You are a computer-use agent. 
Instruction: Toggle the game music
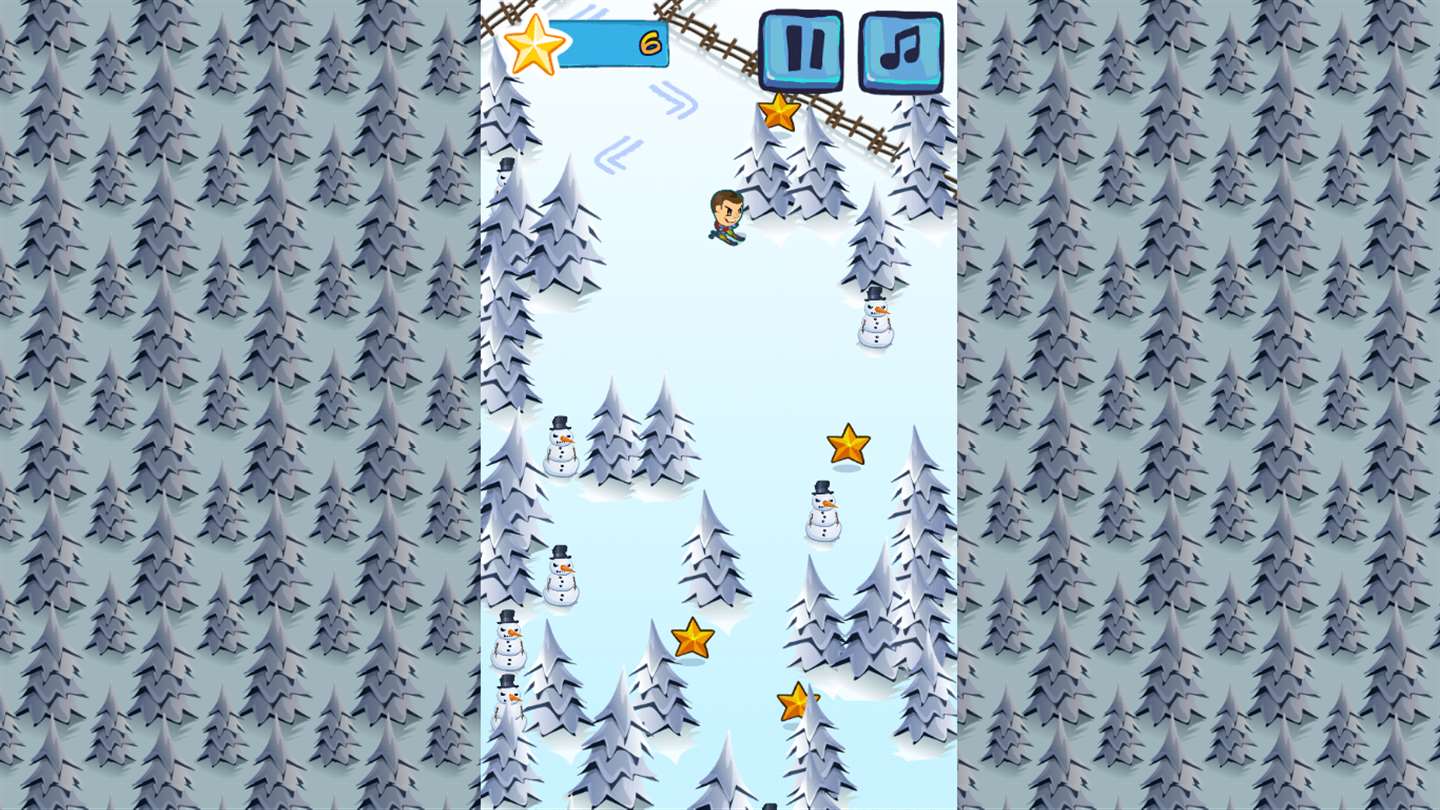click(900, 52)
